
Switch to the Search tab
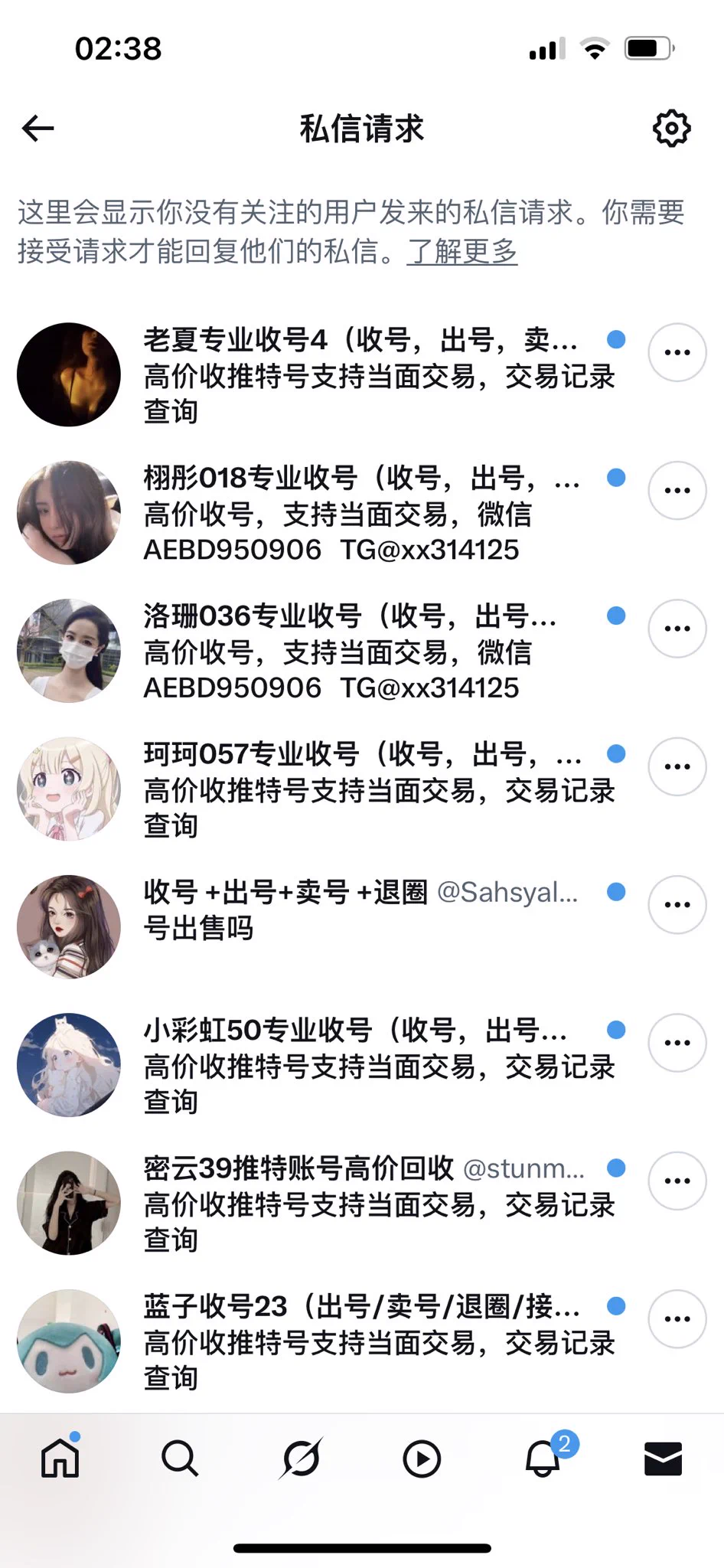pyautogui.click(x=180, y=1458)
